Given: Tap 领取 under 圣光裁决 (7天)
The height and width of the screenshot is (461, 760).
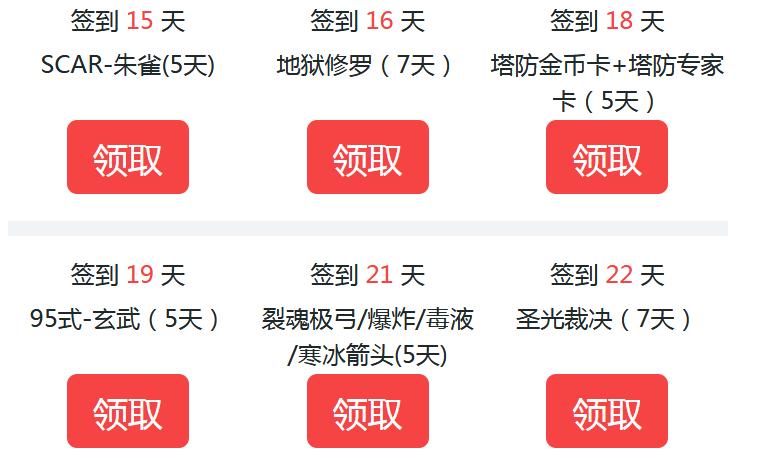Looking at the screenshot, I should pyautogui.click(x=607, y=411).
